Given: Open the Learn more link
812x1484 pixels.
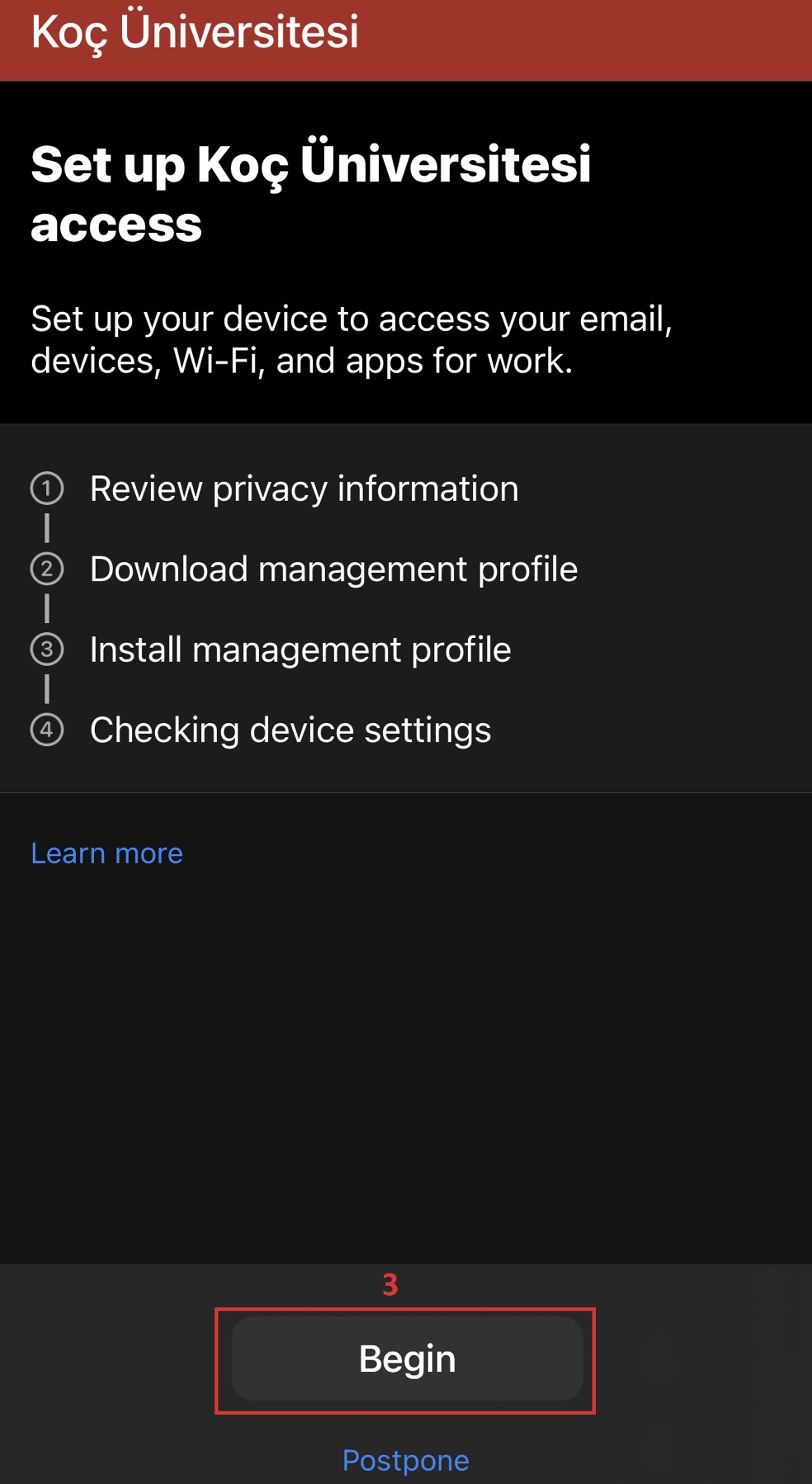Looking at the screenshot, I should (106, 853).
